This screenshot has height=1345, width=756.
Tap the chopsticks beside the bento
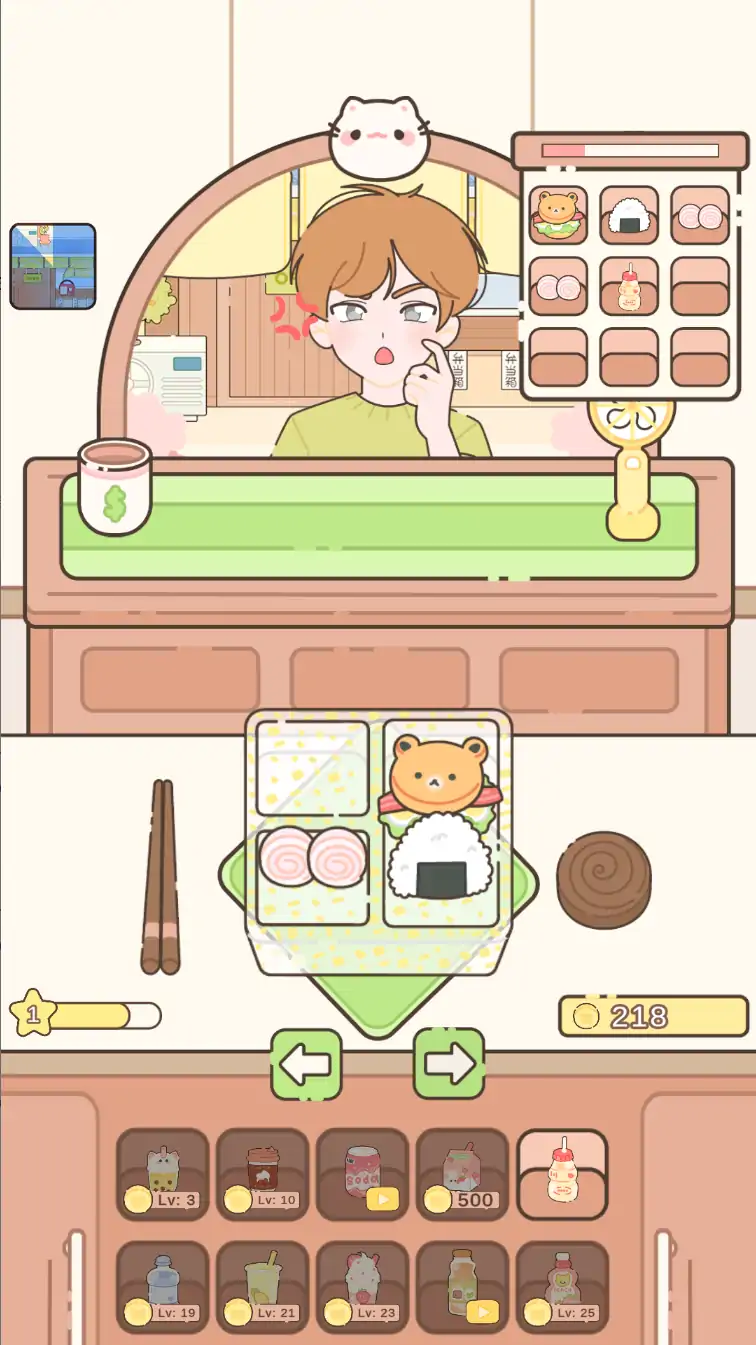(160, 877)
